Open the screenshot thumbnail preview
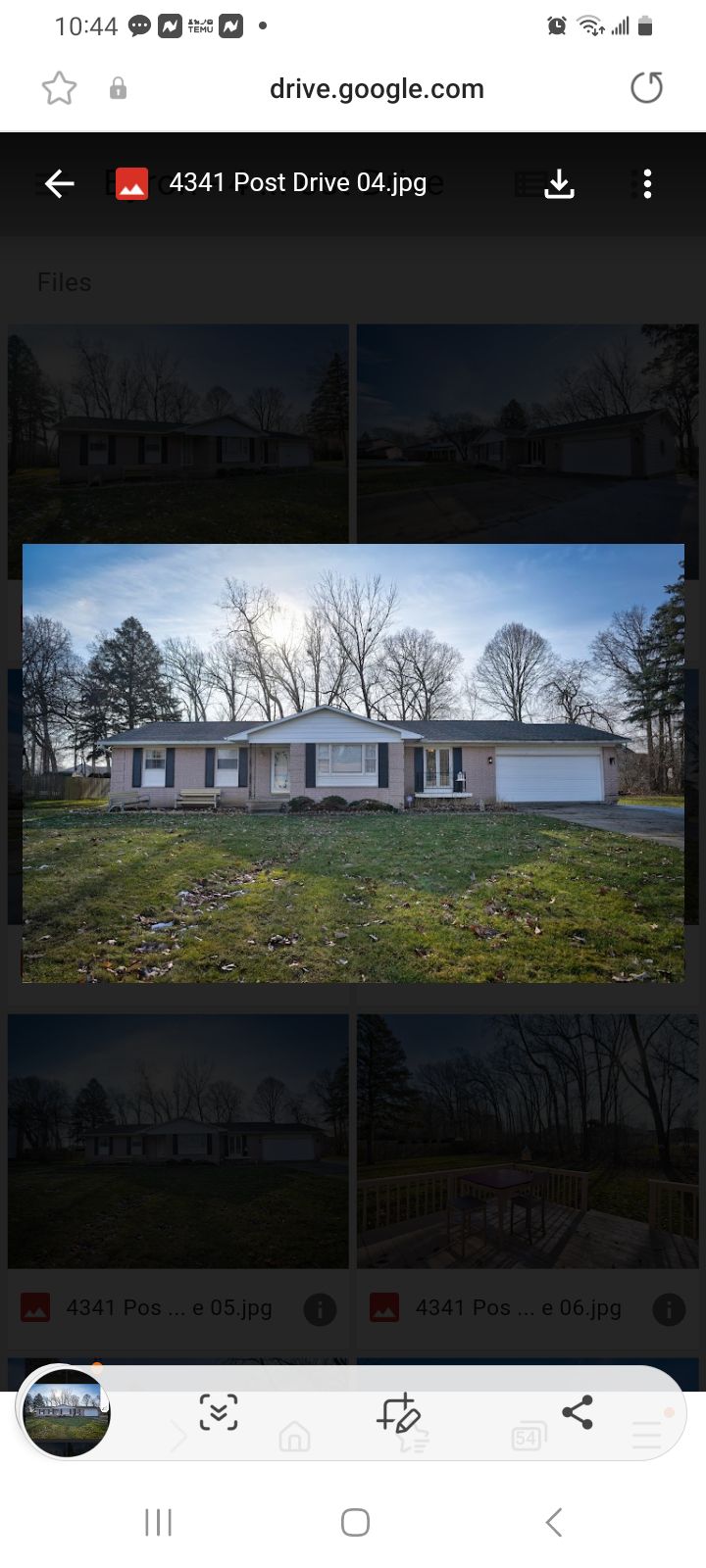This screenshot has height=1568, width=706. tap(67, 1412)
